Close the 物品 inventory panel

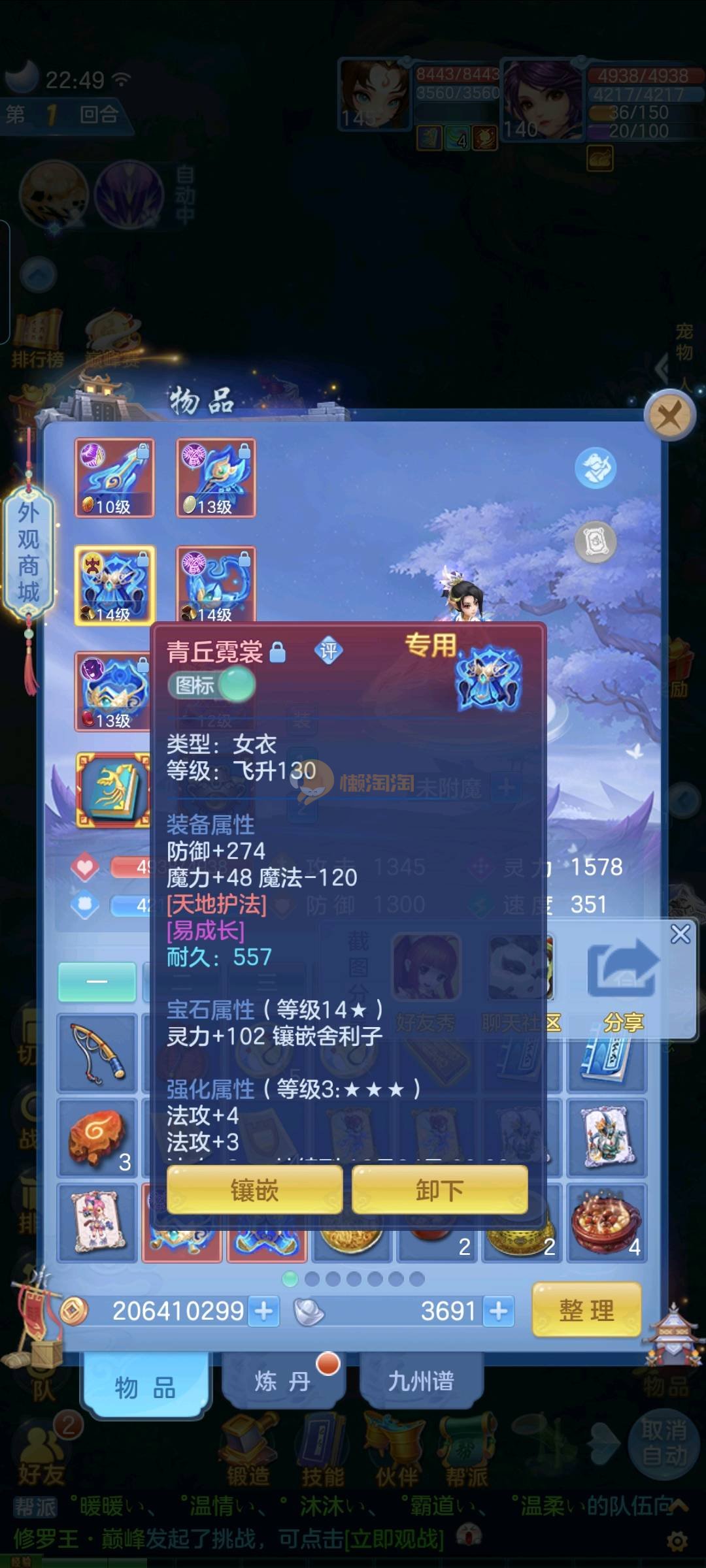tap(669, 416)
